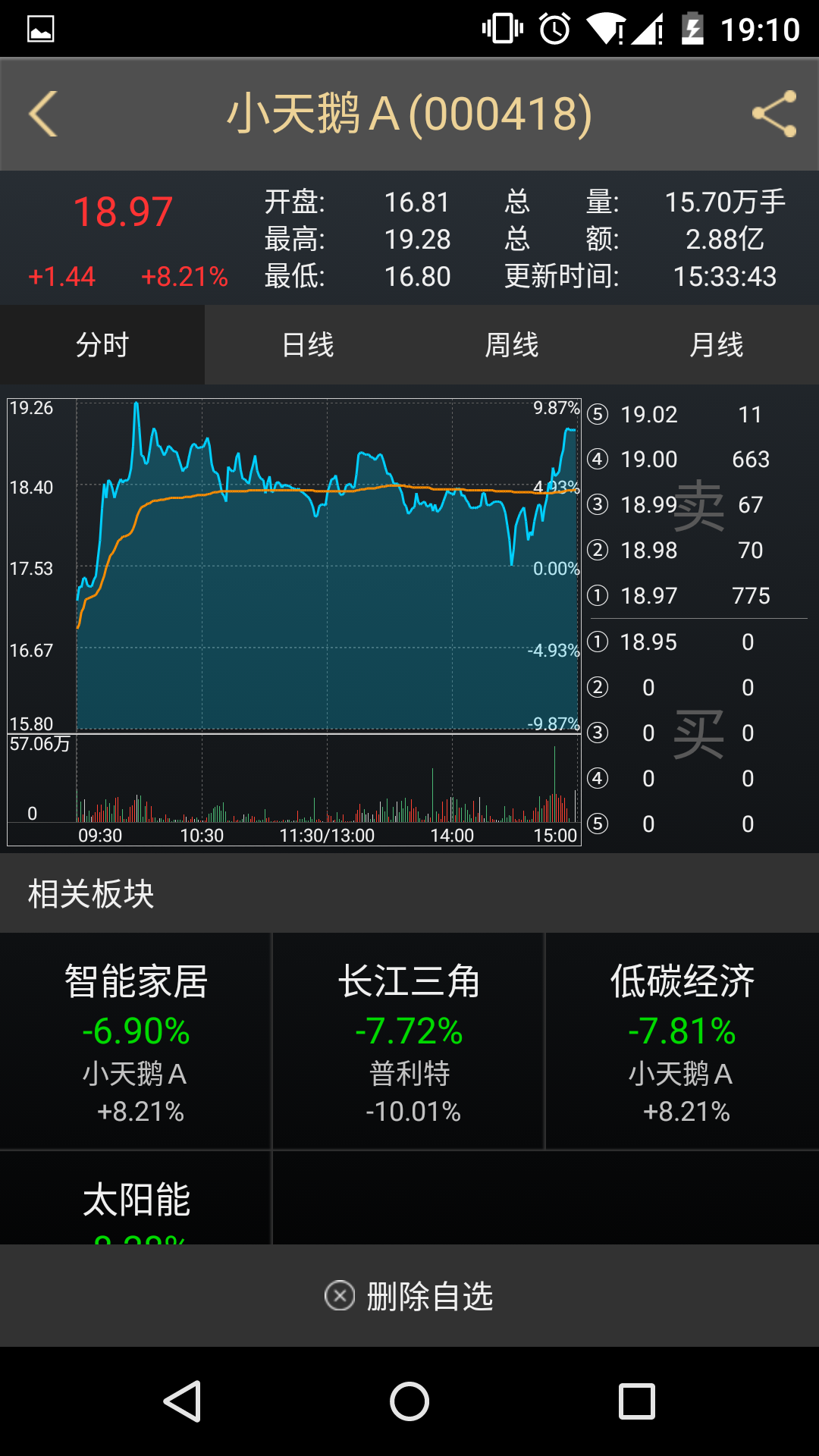
Task: Share the 小天鹅A stock details
Action: coord(774,114)
